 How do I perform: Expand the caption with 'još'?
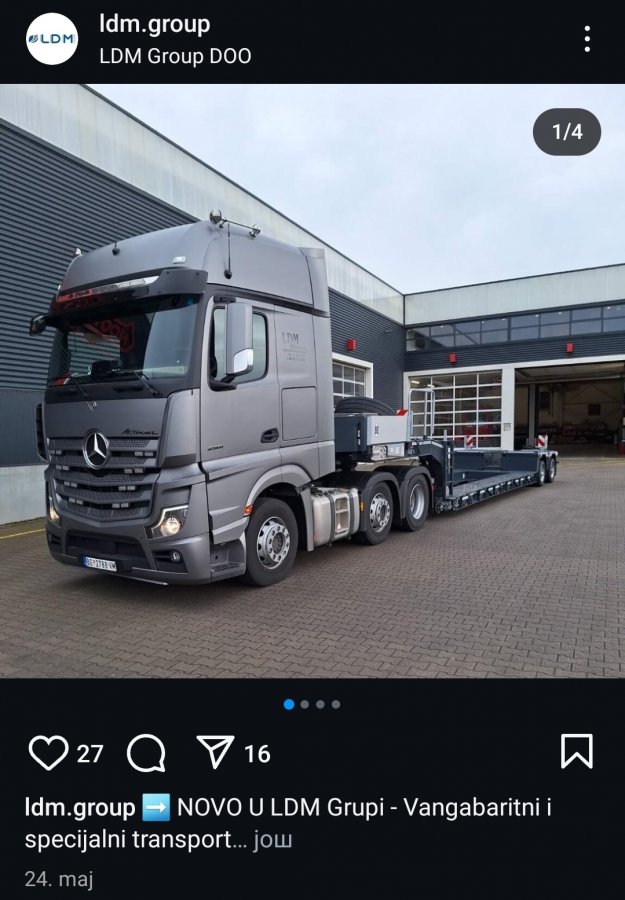272,839
